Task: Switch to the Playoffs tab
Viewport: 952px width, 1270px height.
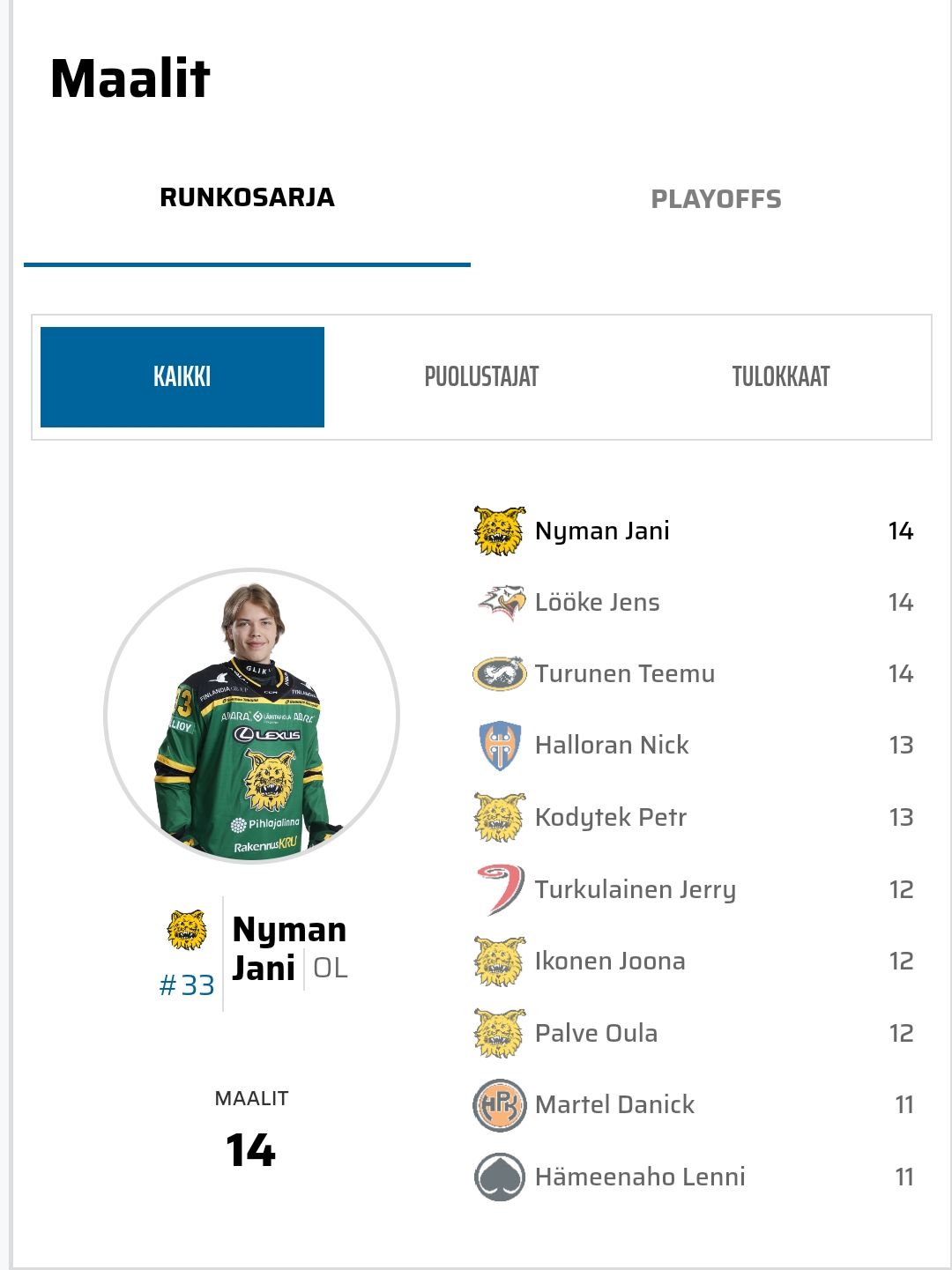Action: point(716,199)
